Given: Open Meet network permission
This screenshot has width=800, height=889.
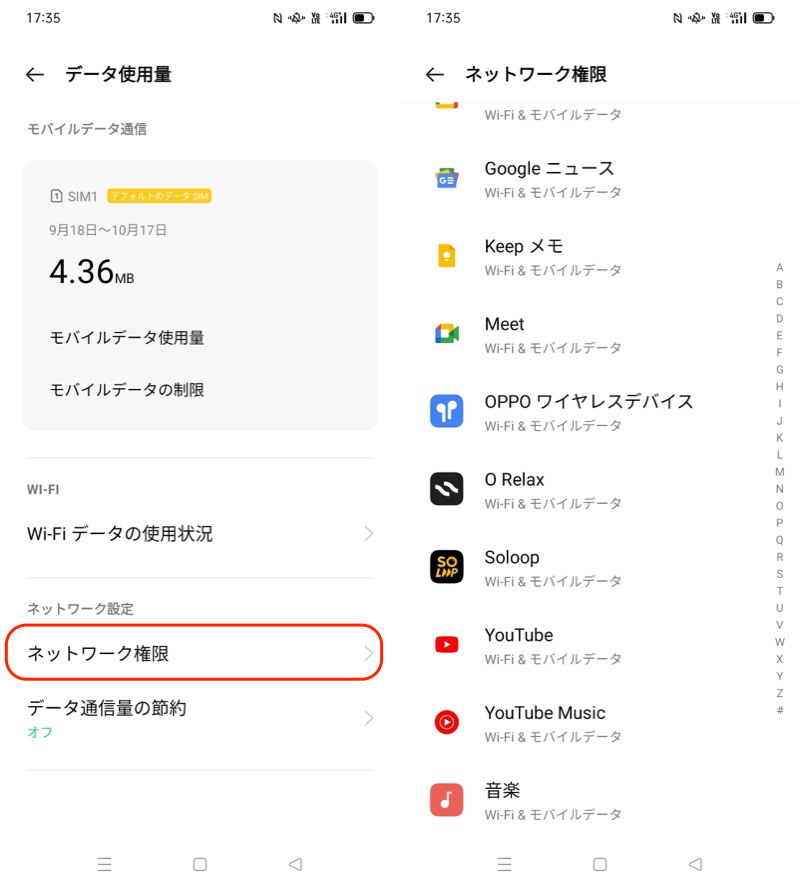Looking at the screenshot, I should tap(590, 335).
